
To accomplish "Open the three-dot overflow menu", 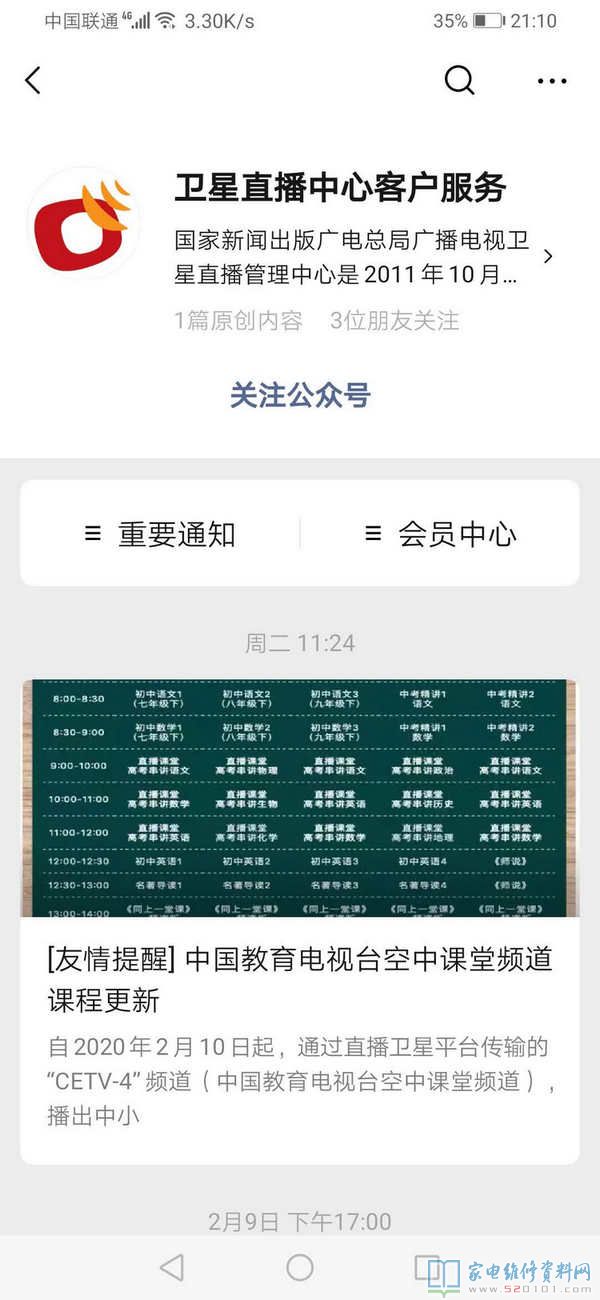I will click(x=552, y=81).
